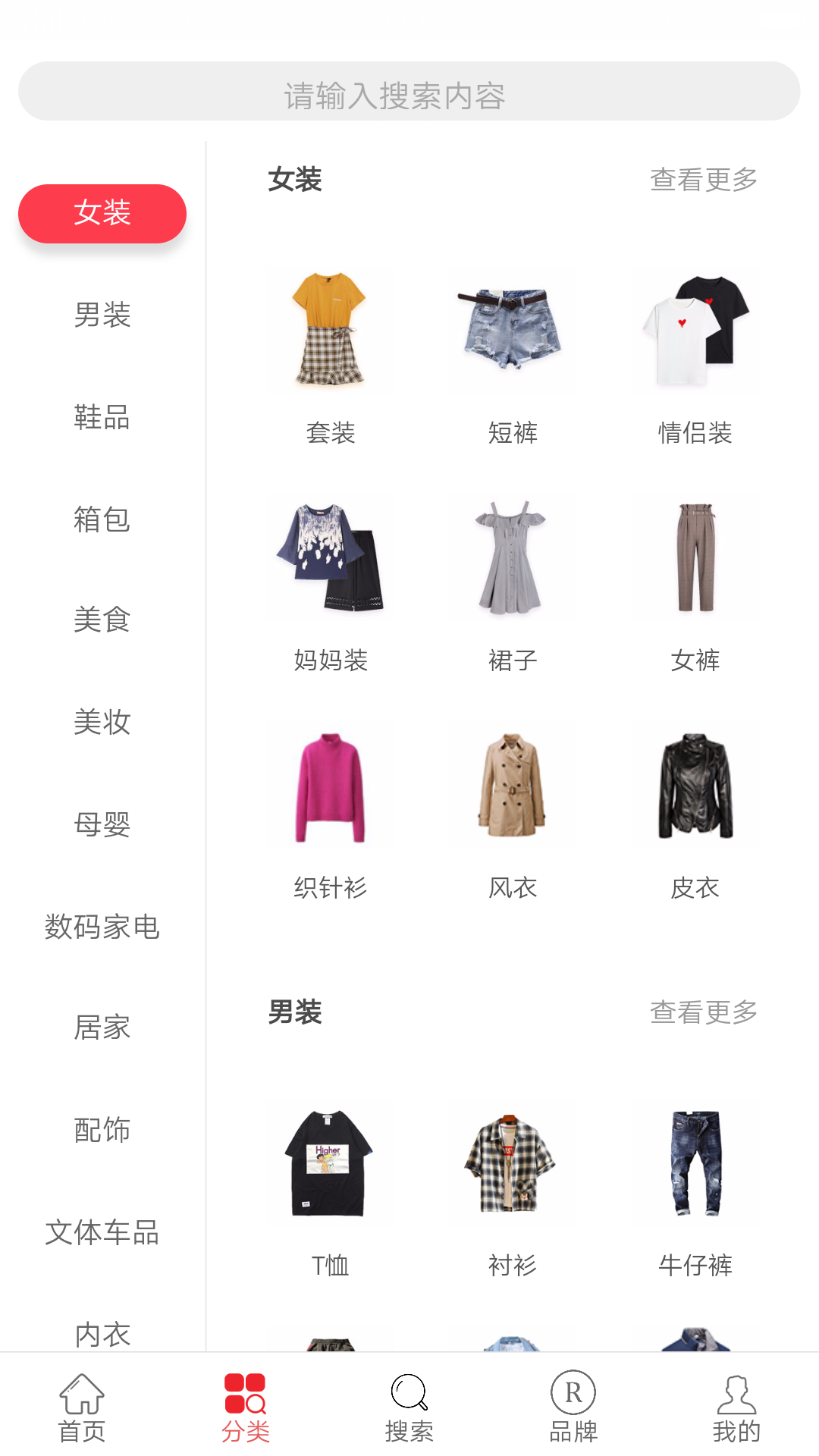
Task: Switch to the 鞋品 sidebar category
Action: pos(102,417)
